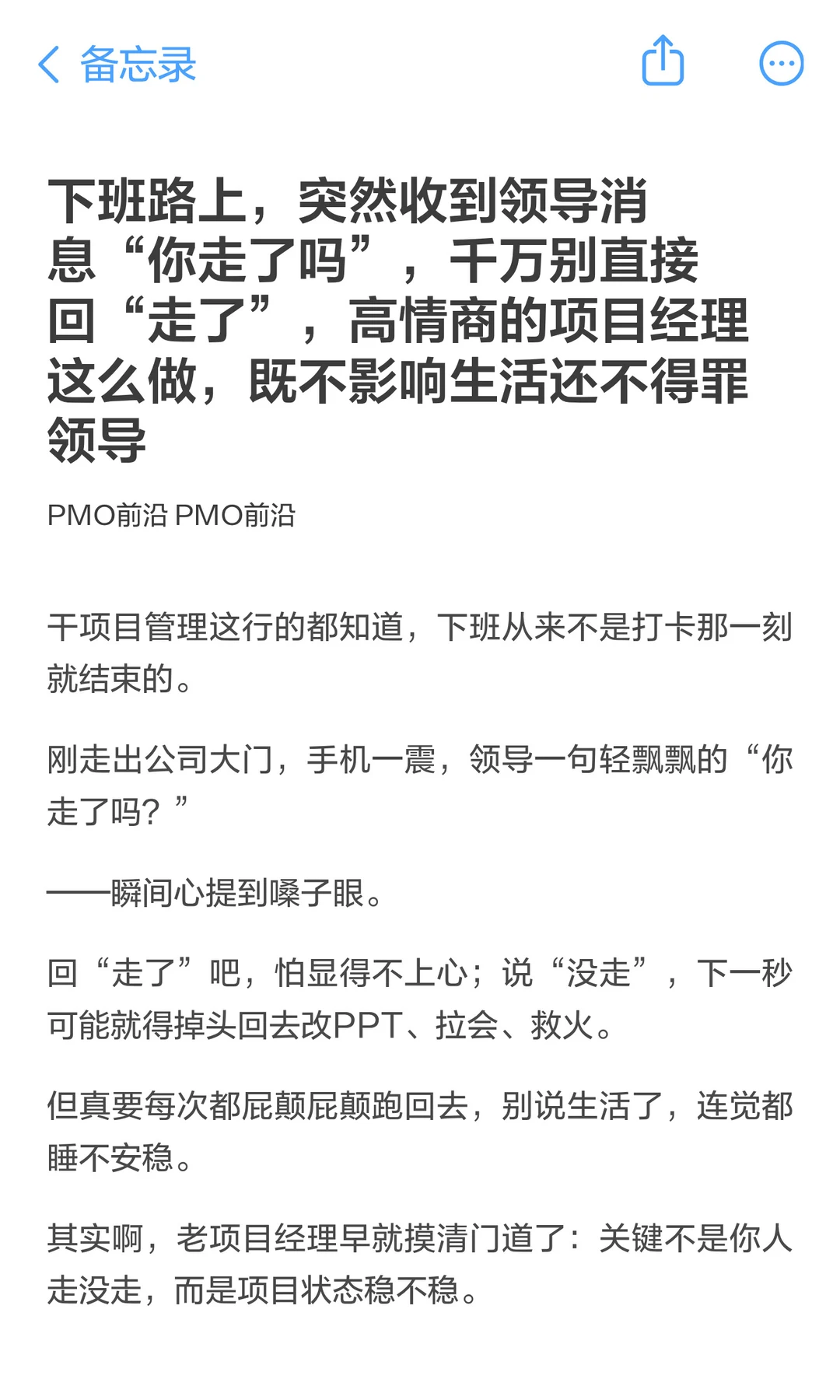
Task: Tap the left-pointing navigation chevron
Action: (49, 64)
